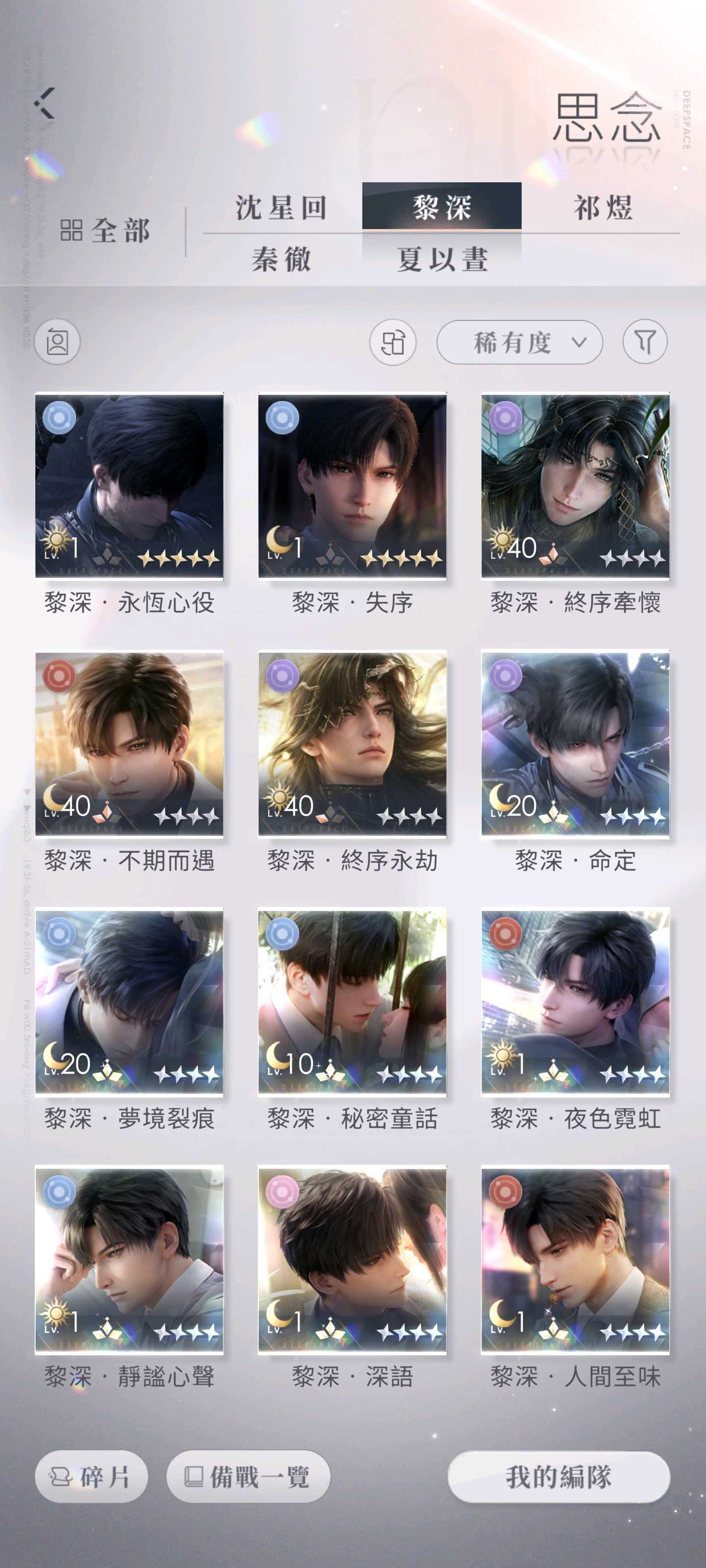Switch to the 夏以晝 tab

pyautogui.click(x=442, y=260)
